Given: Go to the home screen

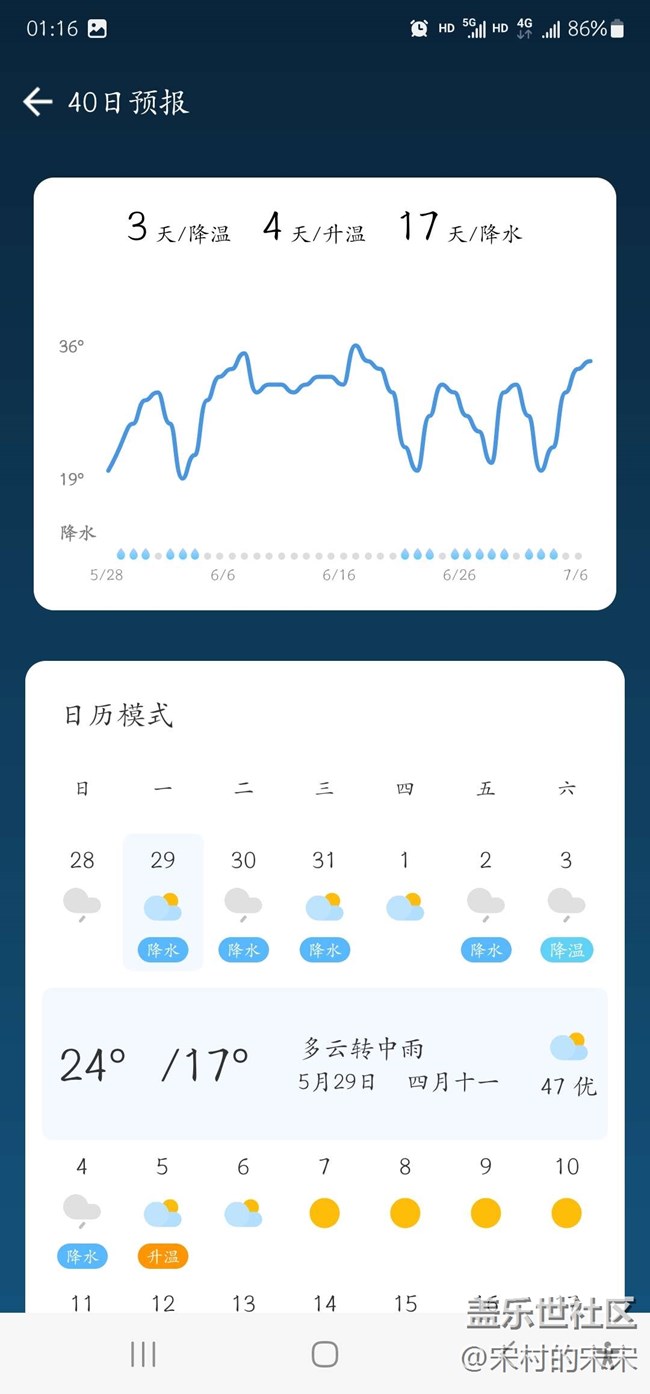Looking at the screenshot, I should (324, 1354).
